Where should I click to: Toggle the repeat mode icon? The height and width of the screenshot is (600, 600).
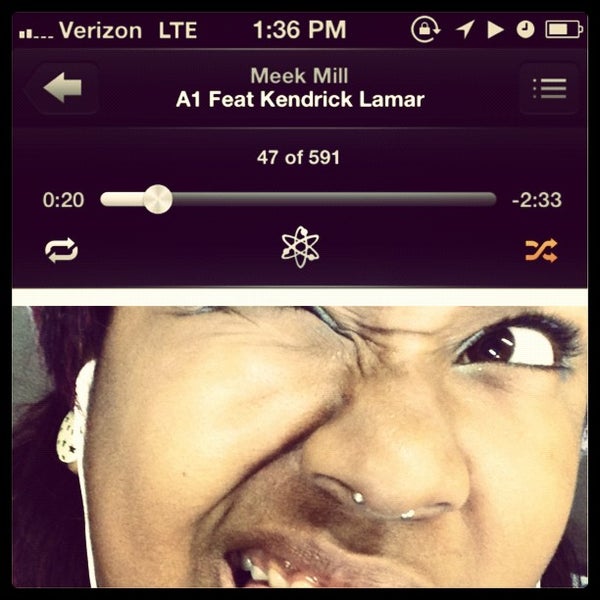click(x=62, y=250)
